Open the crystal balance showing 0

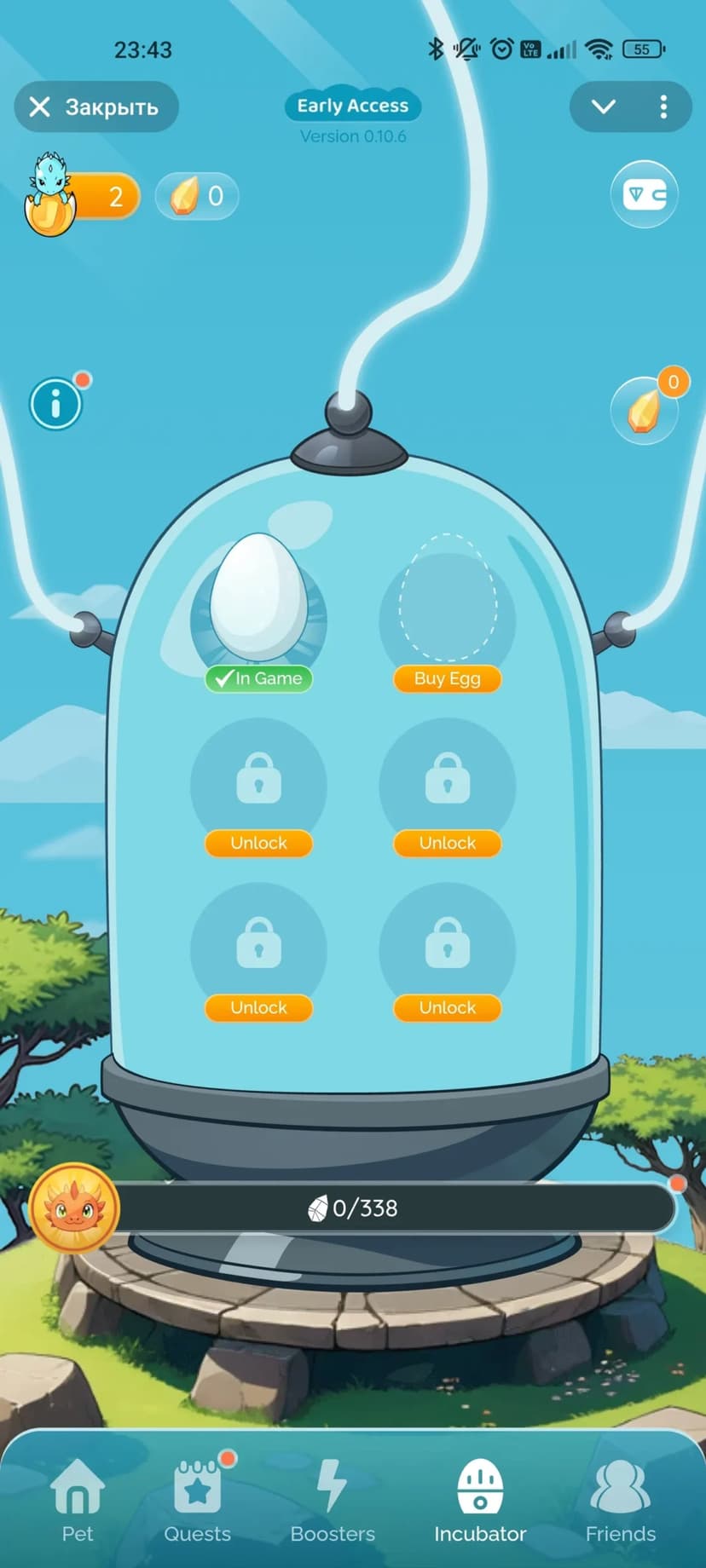click(x=197, y=197)
